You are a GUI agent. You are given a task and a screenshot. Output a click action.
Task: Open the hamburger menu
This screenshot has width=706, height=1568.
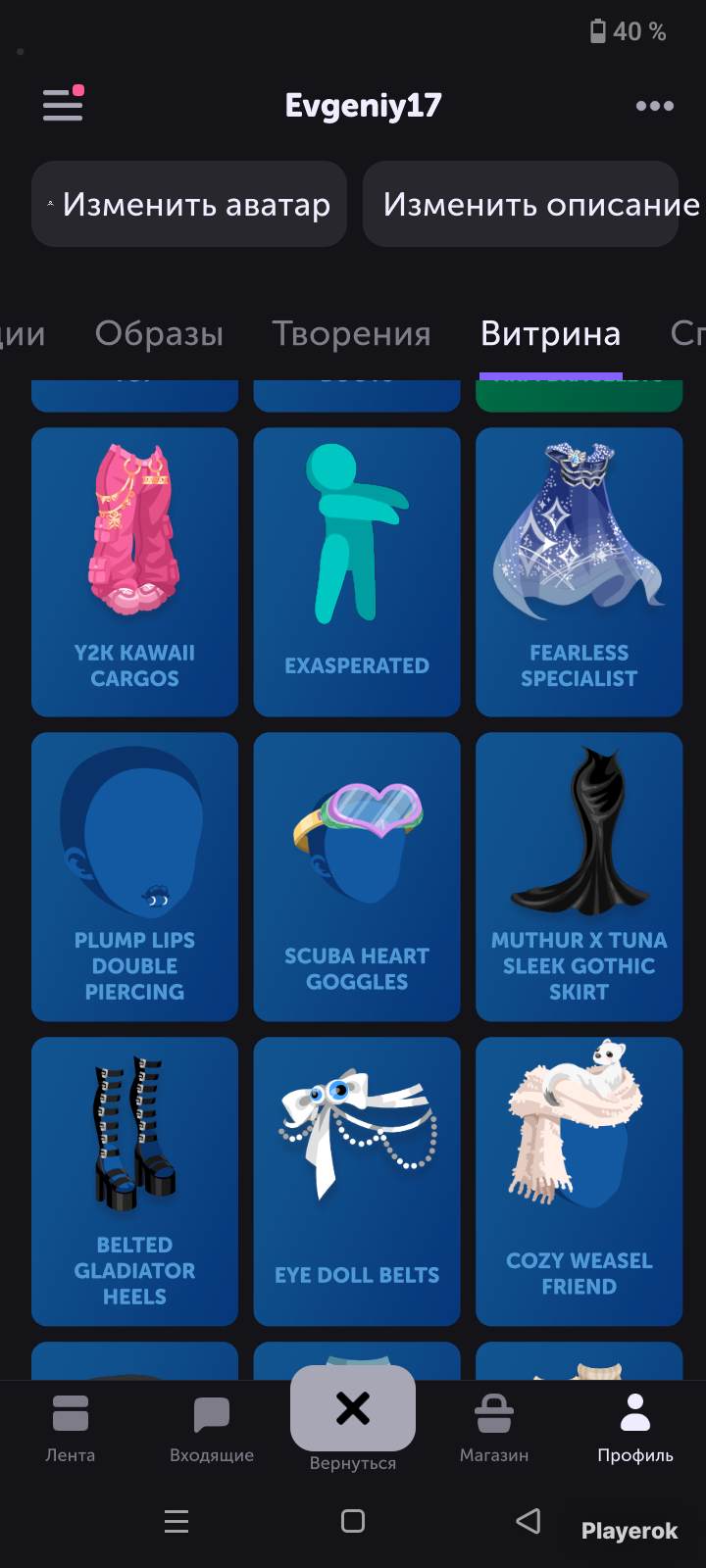pyautogui.click(x=63, y=105)
